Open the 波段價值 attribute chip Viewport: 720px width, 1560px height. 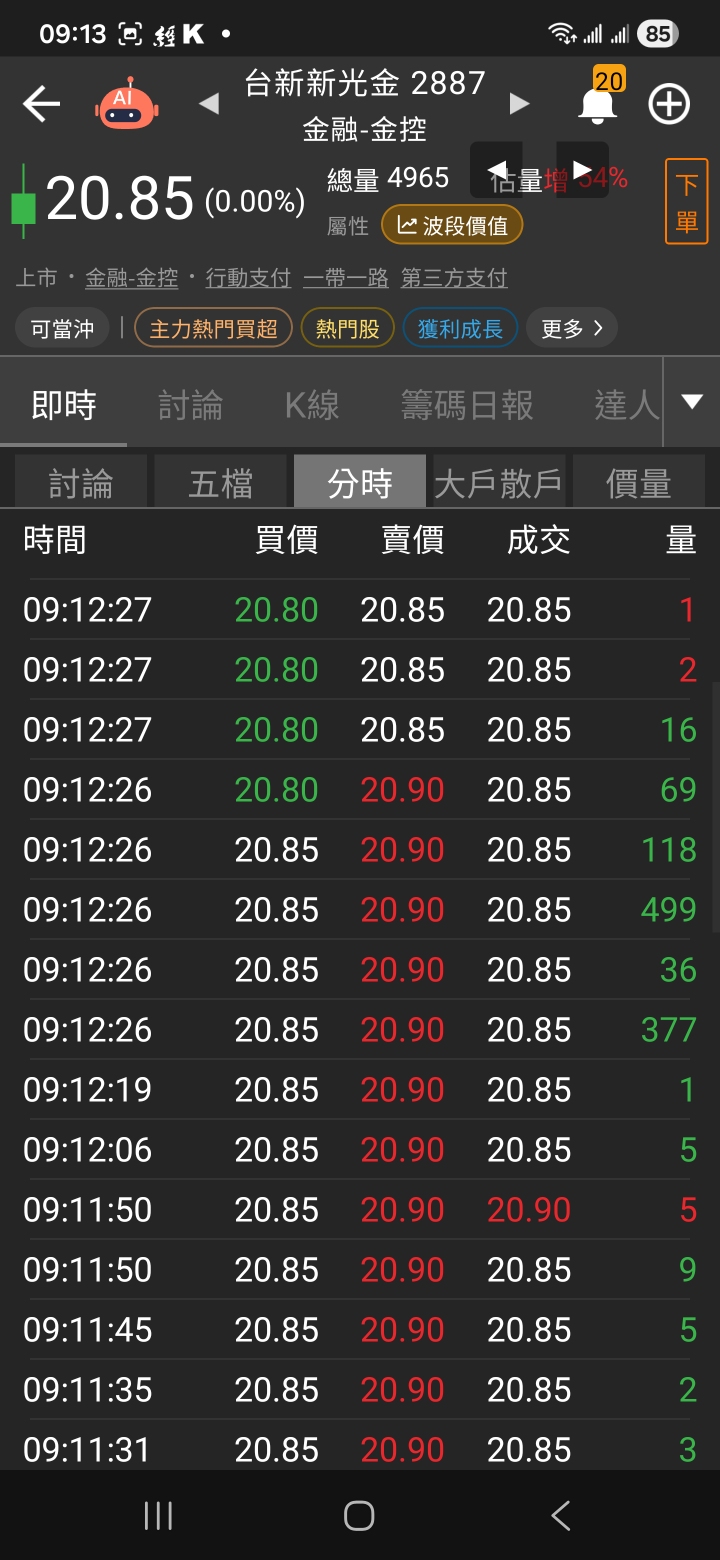pyautogui.click(x=452, y=226)
